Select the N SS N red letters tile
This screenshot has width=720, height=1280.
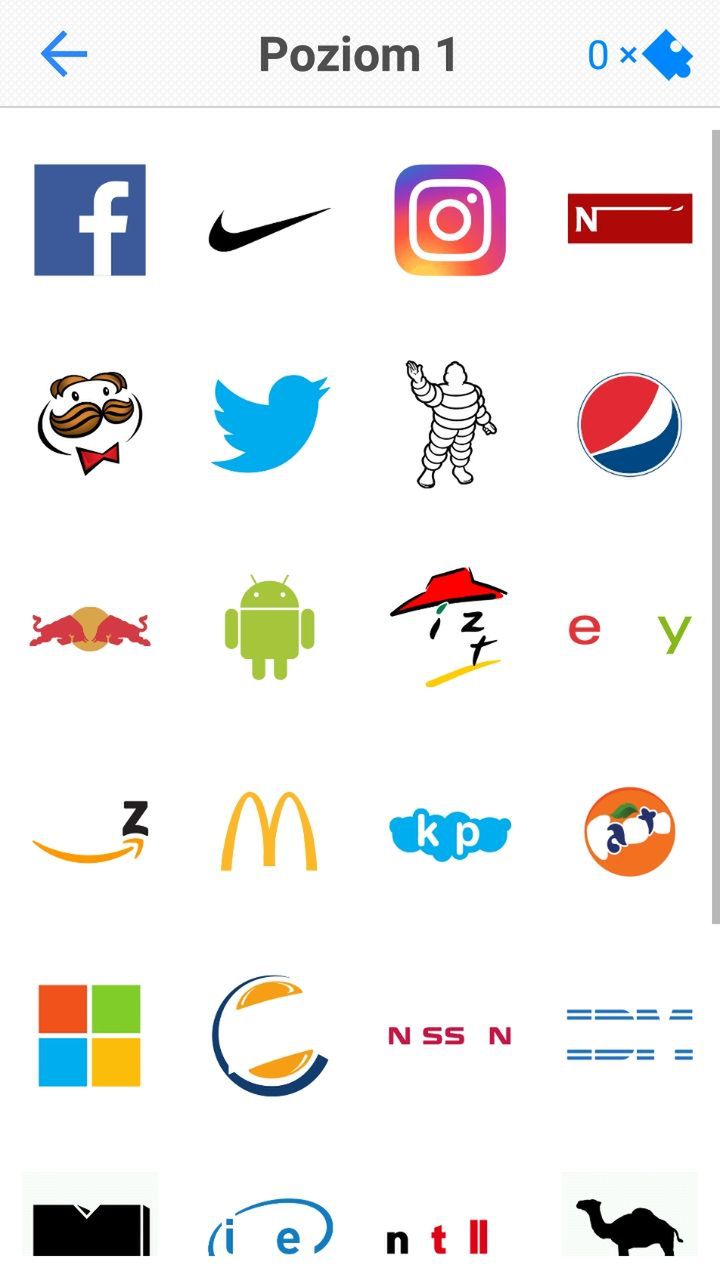[x=450, y=1036]
